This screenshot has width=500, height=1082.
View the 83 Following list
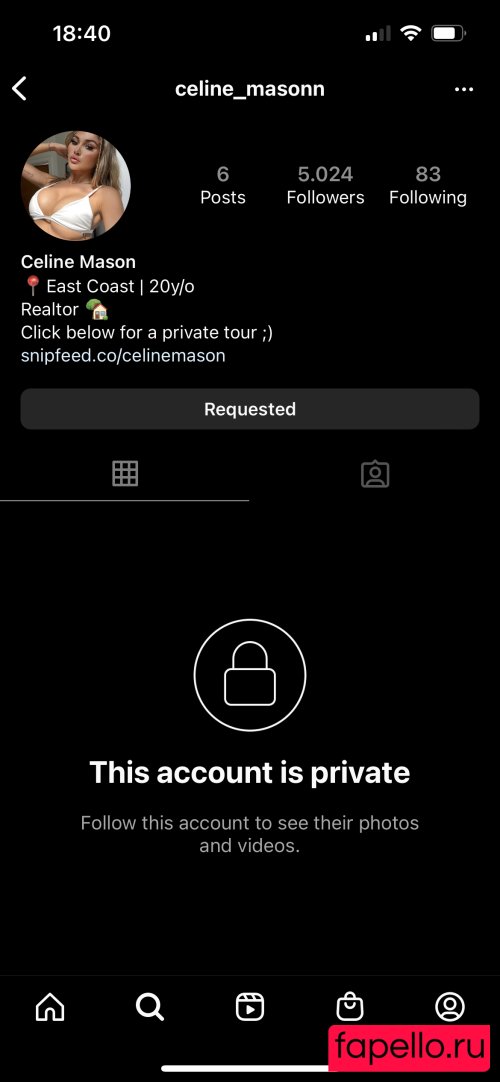click(x=428, y=186)
